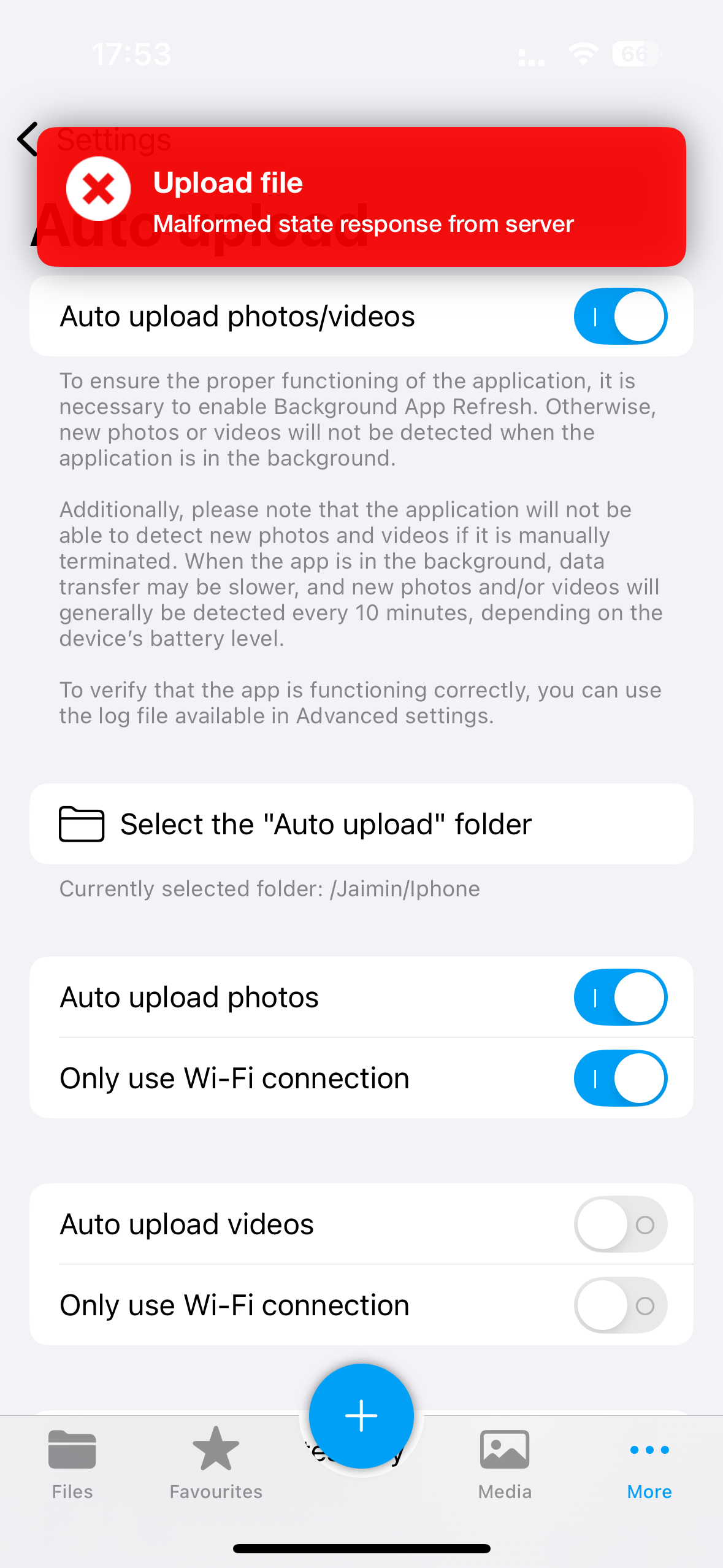Toggle Wi-Fi only under Auto upload videos
Screen dimensions: 723x1568
pos(620,1305)
